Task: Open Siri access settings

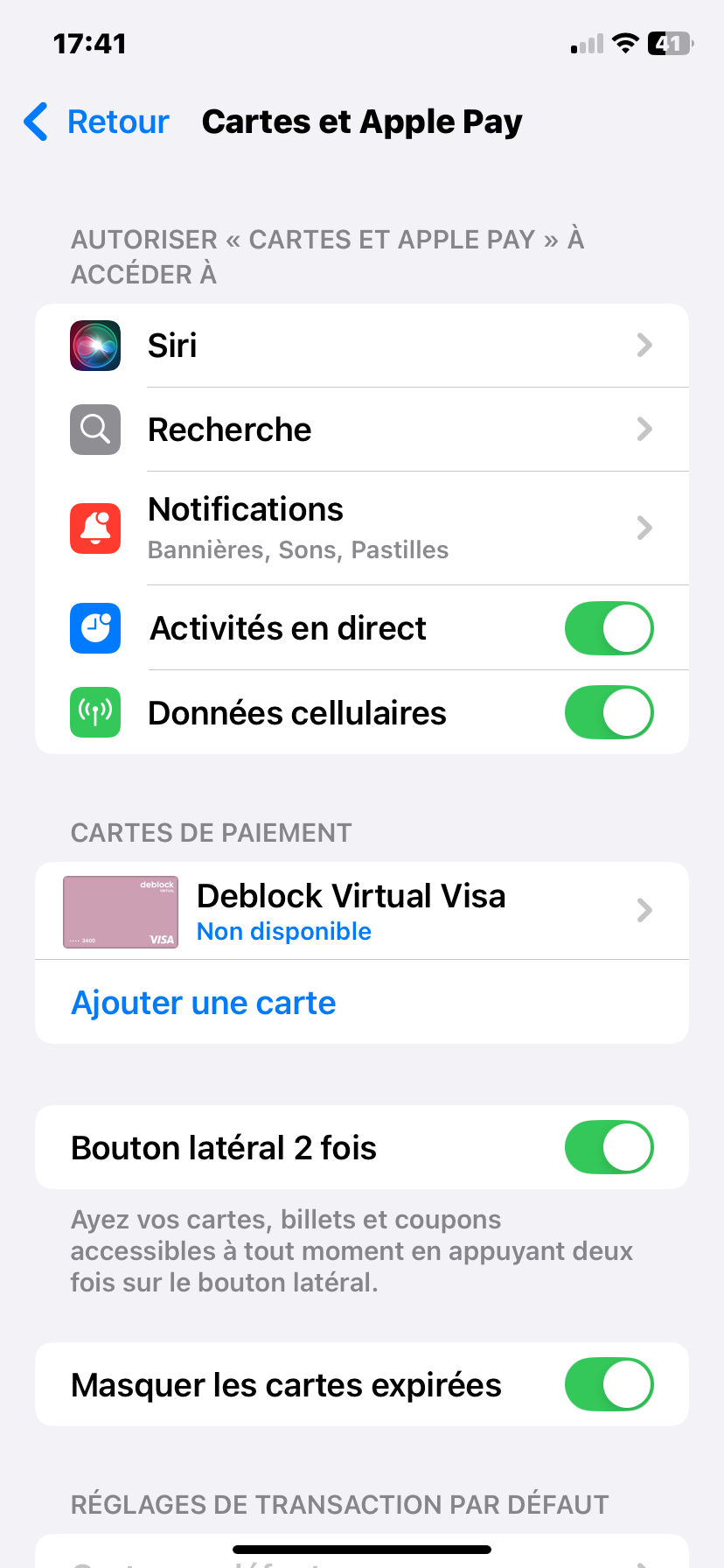Action: coord(361,346)
